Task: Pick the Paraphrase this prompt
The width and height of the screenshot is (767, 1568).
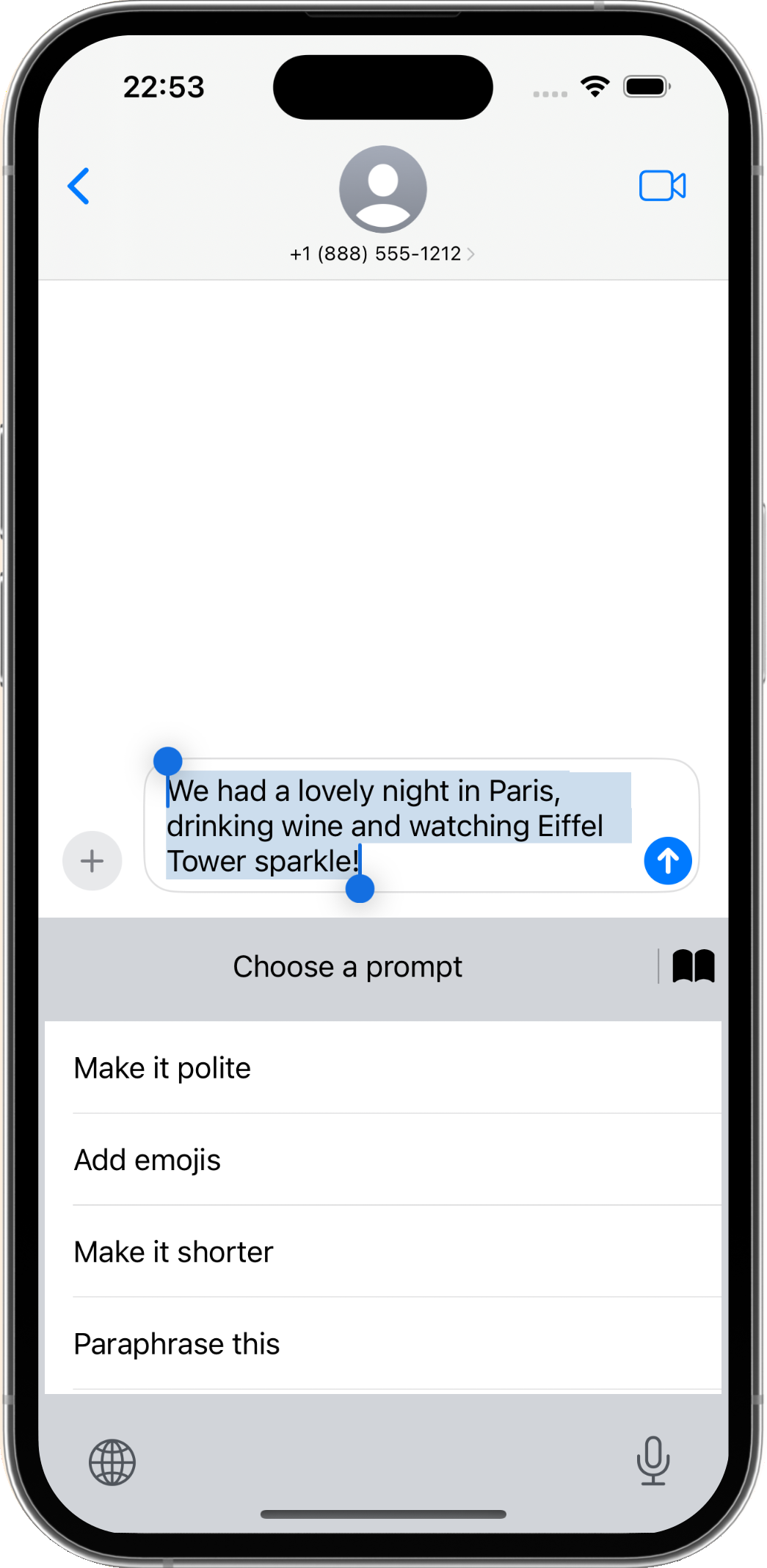Action: click(382, 1343)
